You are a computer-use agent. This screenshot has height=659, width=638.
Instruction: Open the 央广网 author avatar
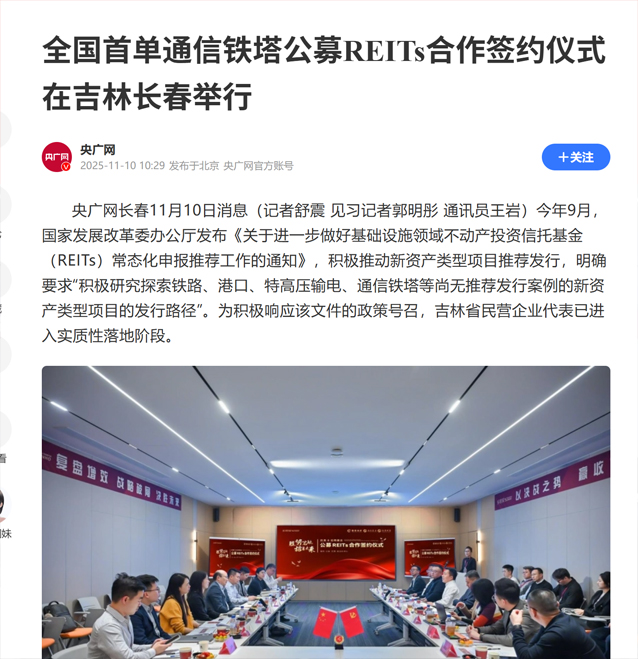[56, 157]
